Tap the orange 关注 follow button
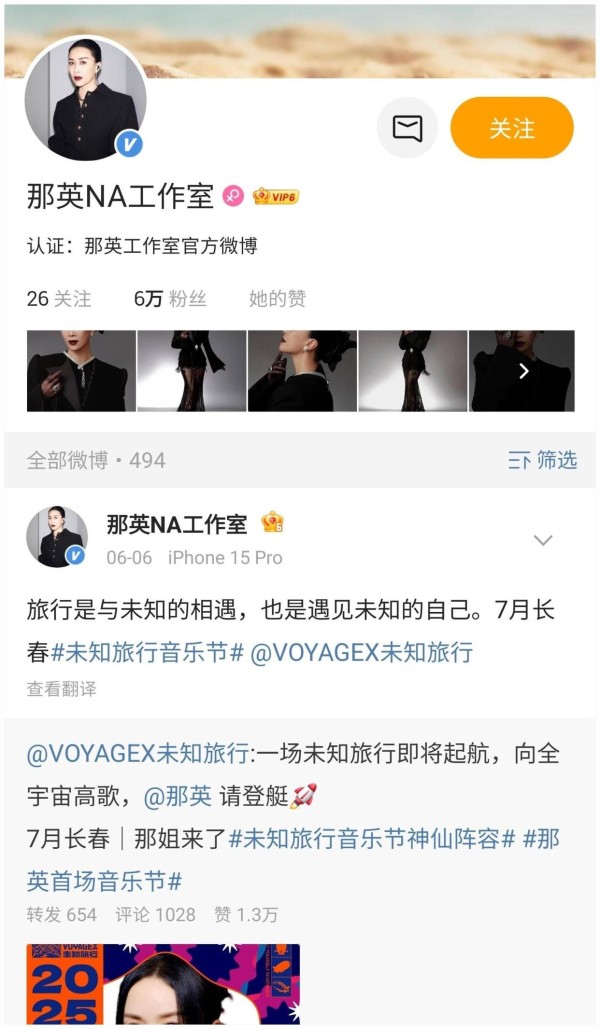 [511, 127]
